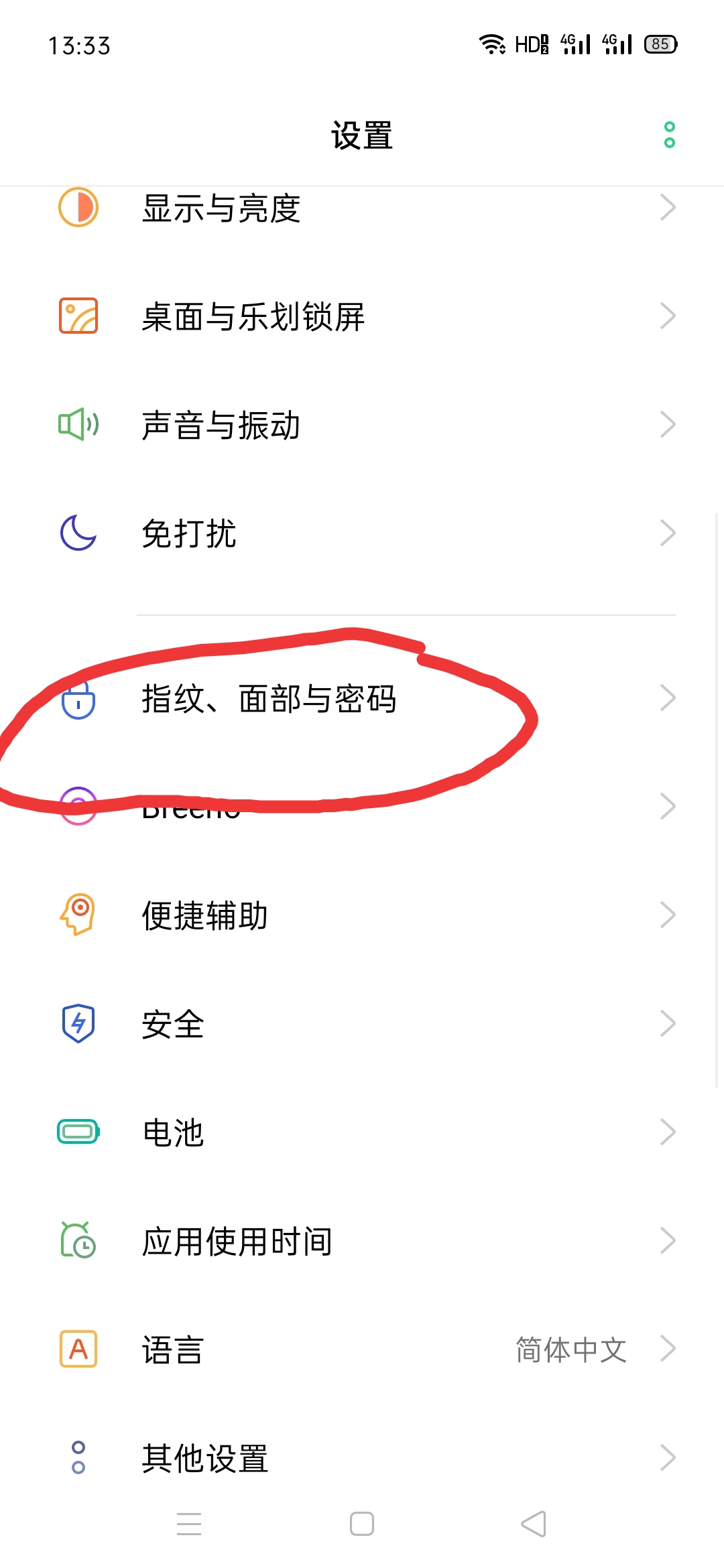Tap the battery icon for 电池

click(x=78, y=1131)
